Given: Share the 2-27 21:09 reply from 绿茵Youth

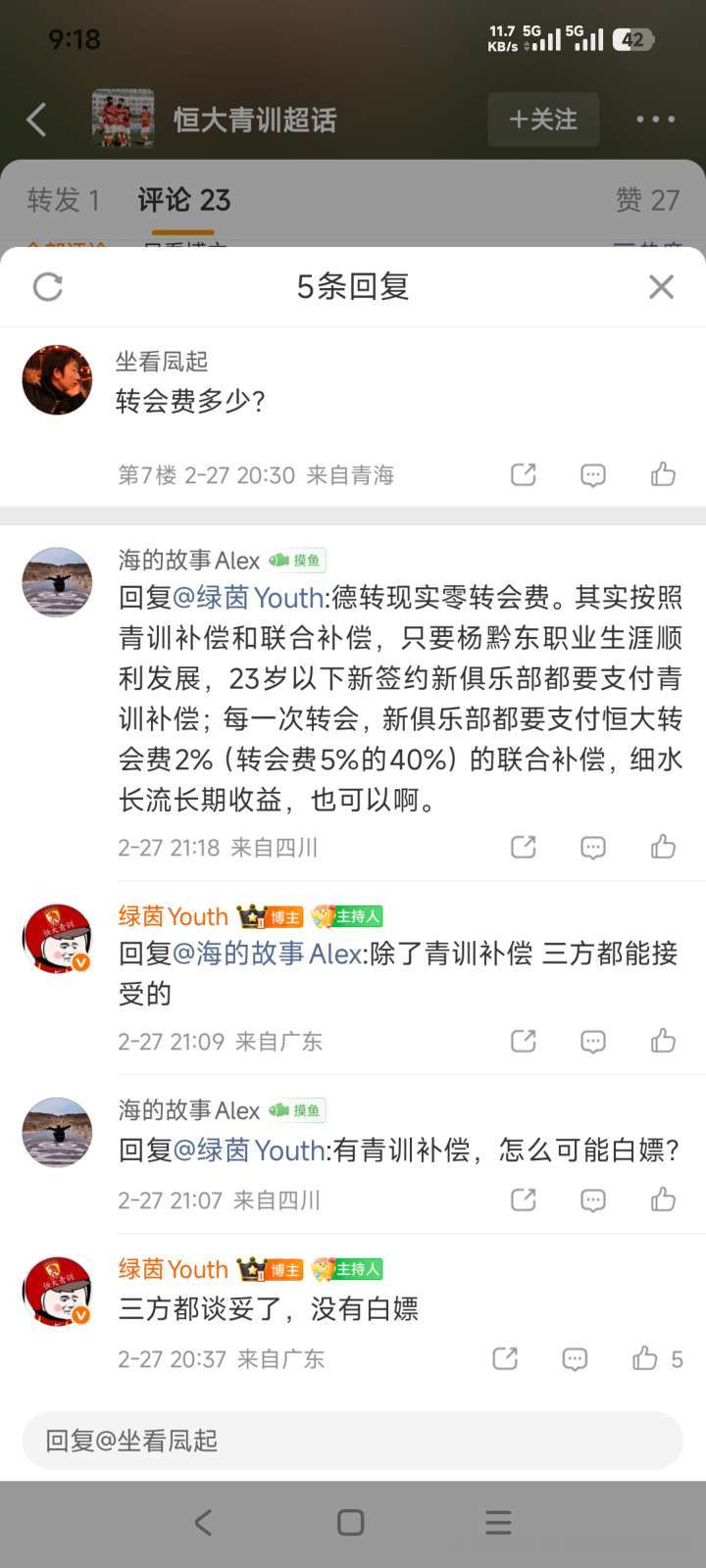Looking at the screenshot, I should pos(524,1041).
